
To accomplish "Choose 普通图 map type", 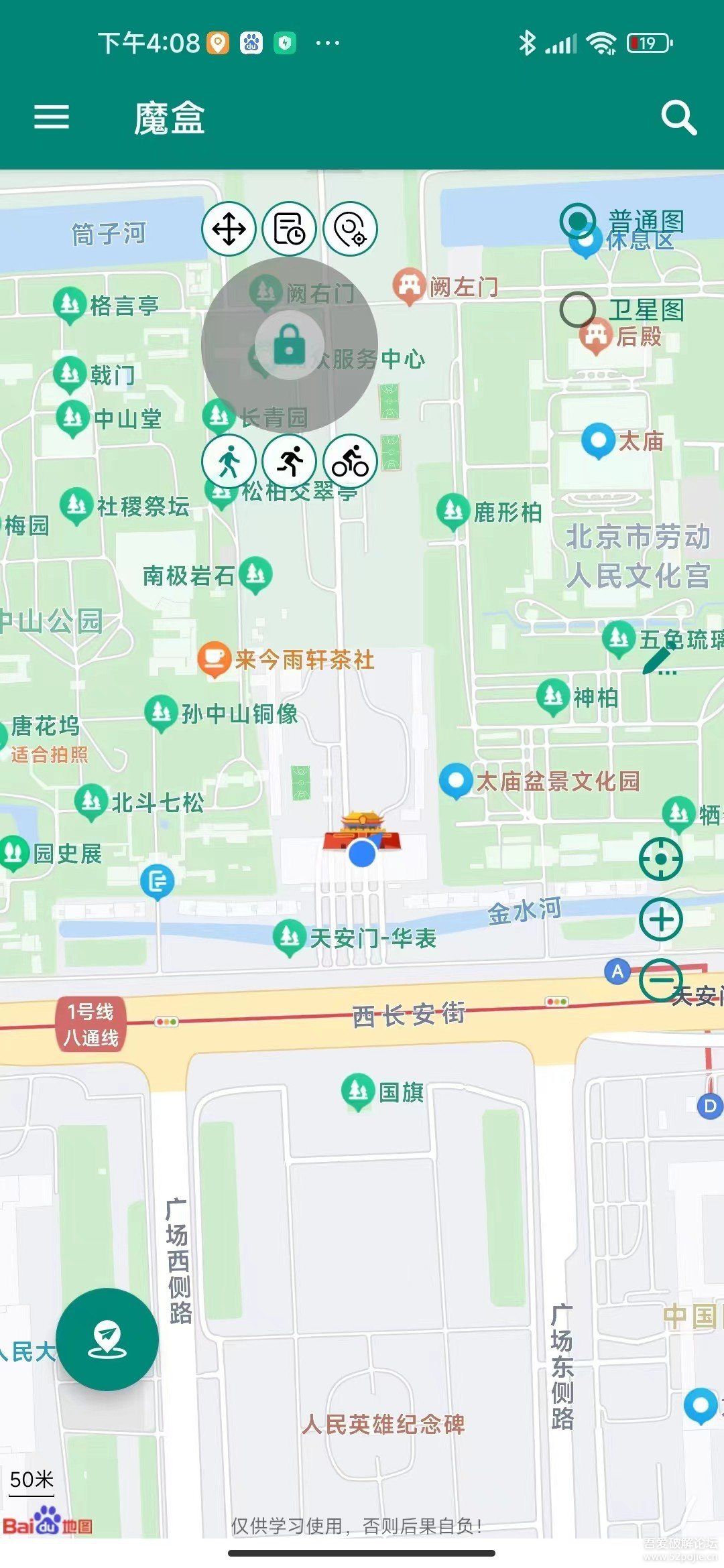I will [x=622, y=220].
